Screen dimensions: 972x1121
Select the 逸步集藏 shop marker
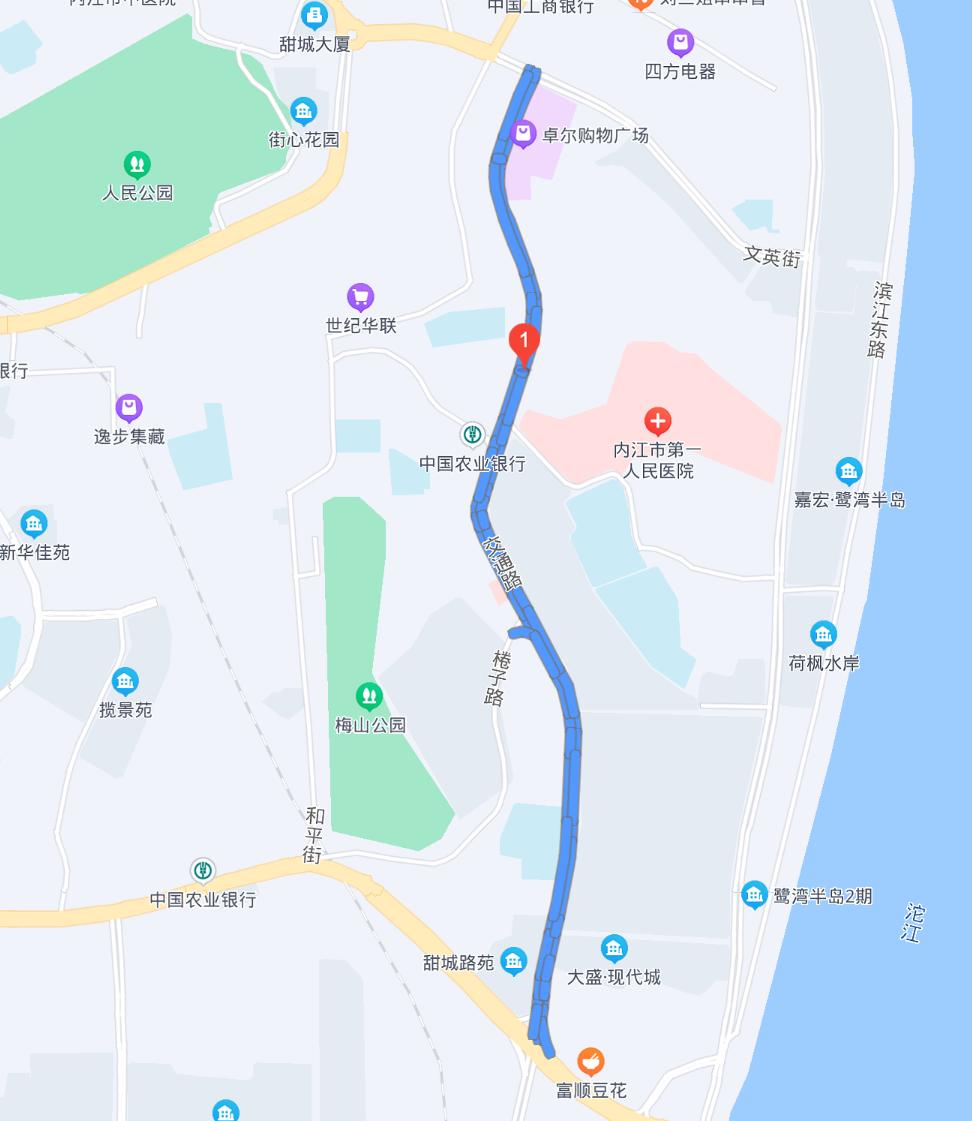pos(128,406)
